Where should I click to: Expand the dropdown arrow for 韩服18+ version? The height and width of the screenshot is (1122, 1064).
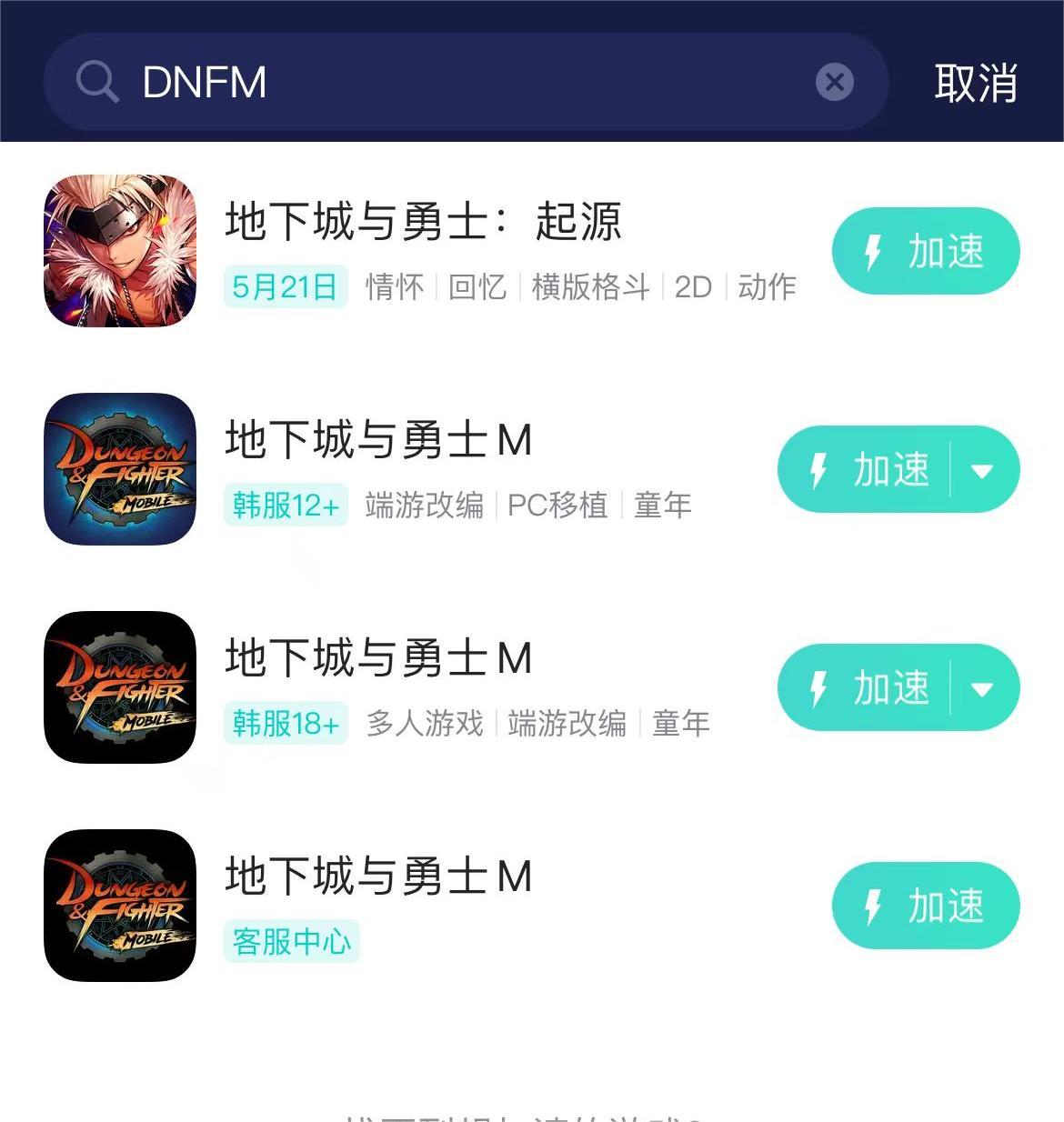click(x=982, y=688)
